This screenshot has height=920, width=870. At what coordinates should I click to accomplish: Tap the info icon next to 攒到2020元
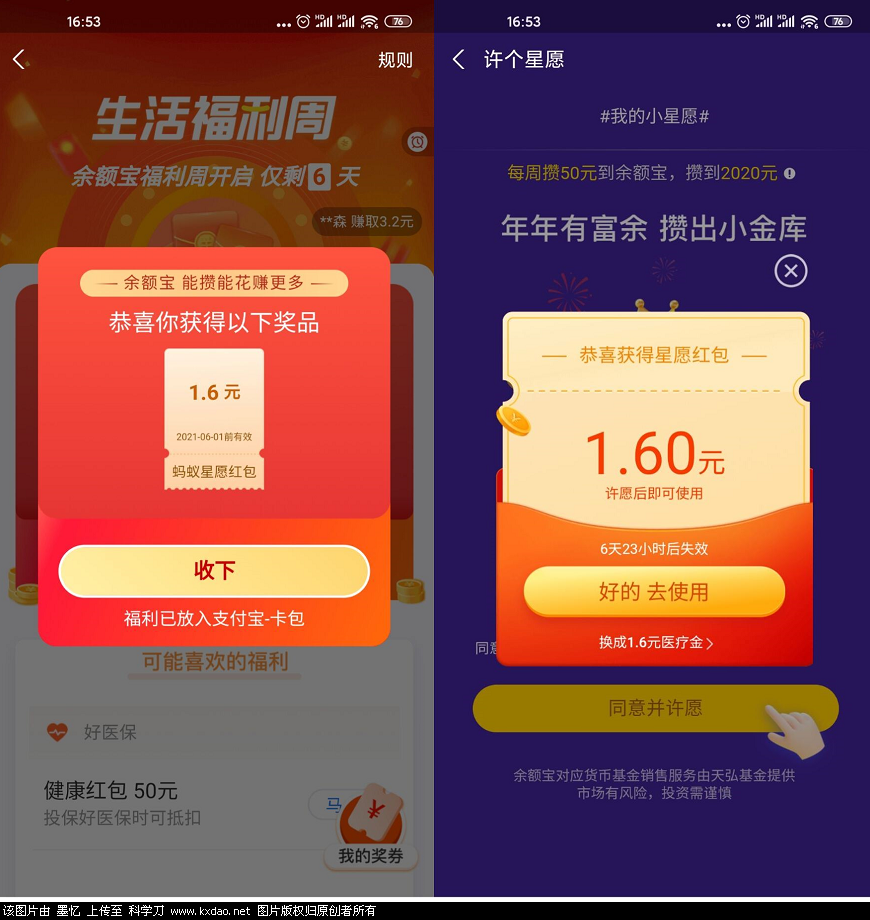pyautogui.click(x=790, y=174)
